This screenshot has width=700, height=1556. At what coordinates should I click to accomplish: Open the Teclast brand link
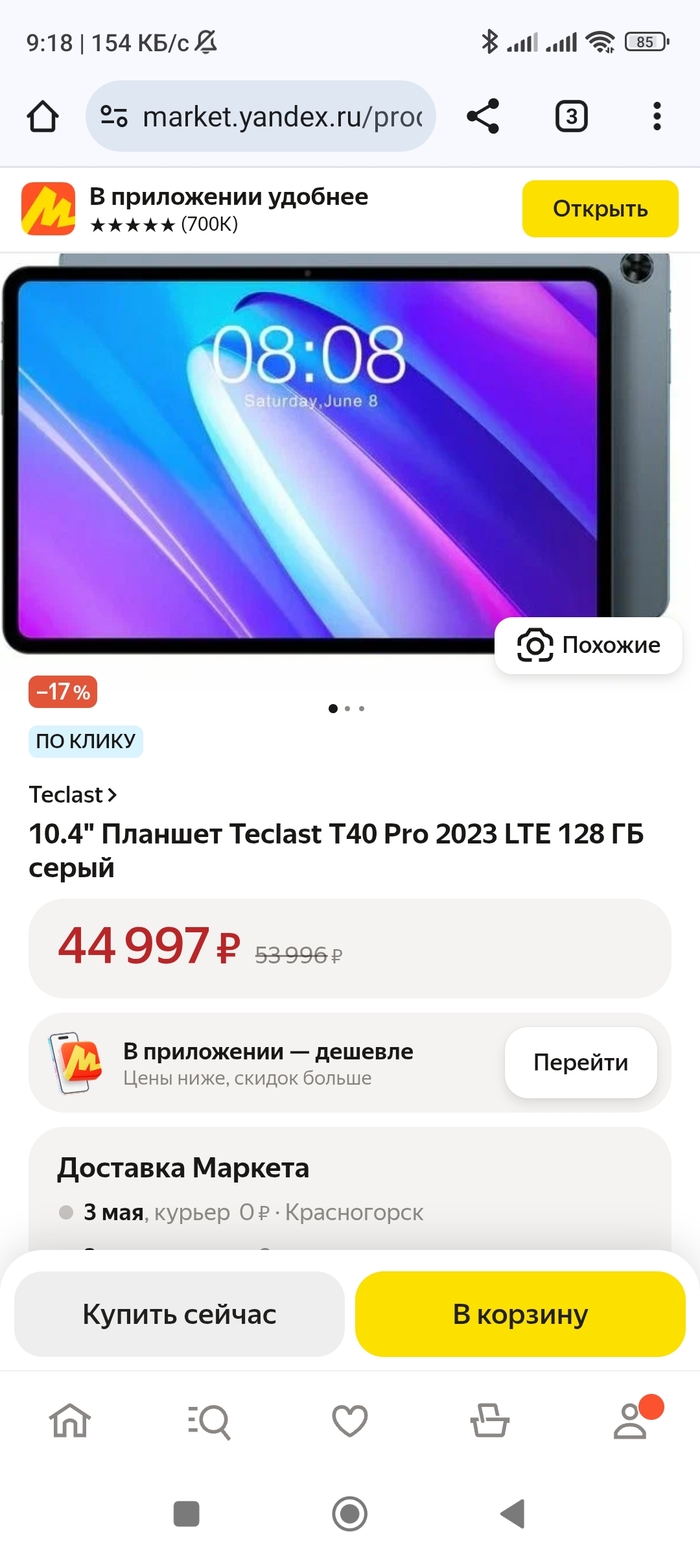click(x=73, y=795)
